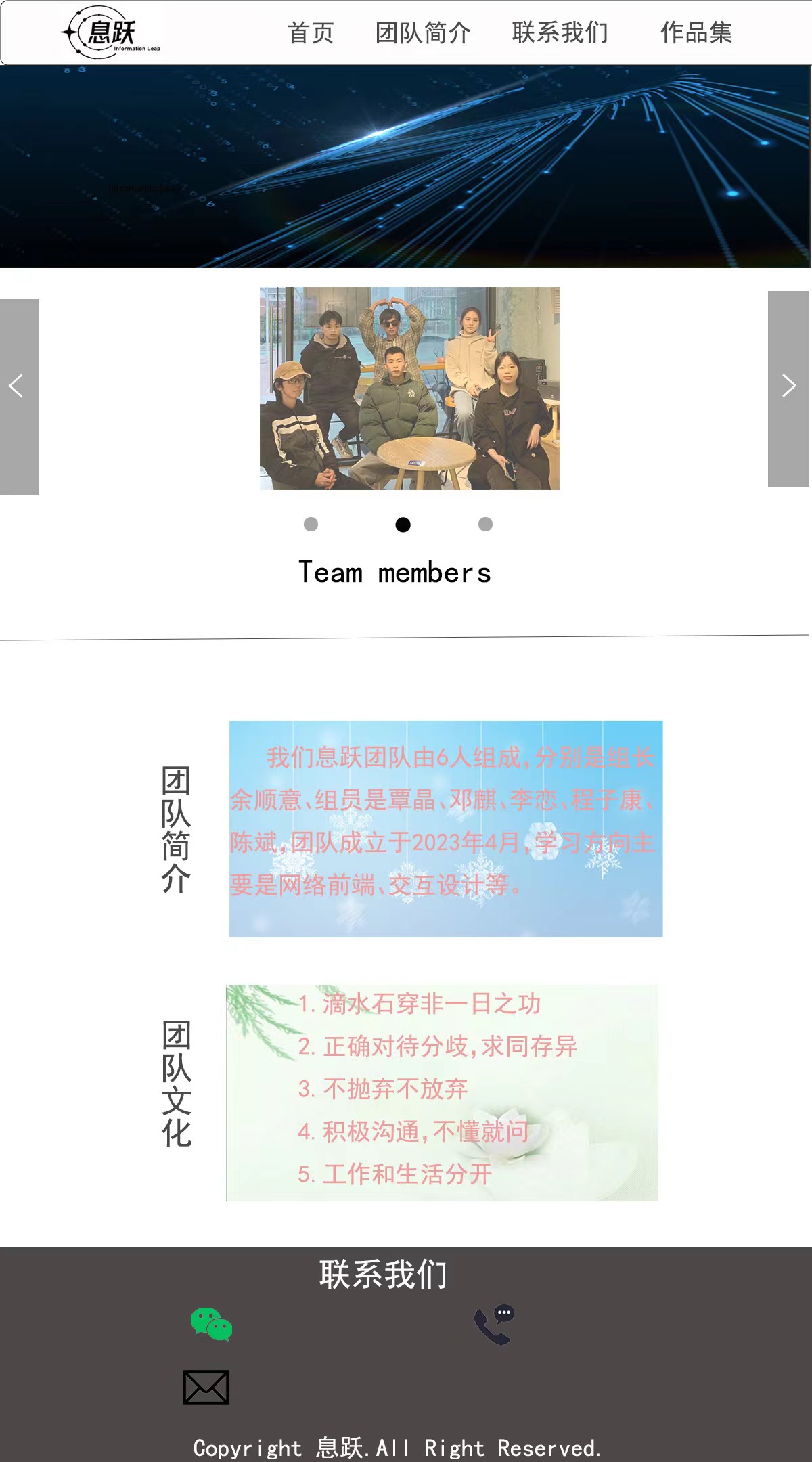Screen dimensions: 812x1462
Task: Select the first carousel dot
Action: (x=311, y=525)
